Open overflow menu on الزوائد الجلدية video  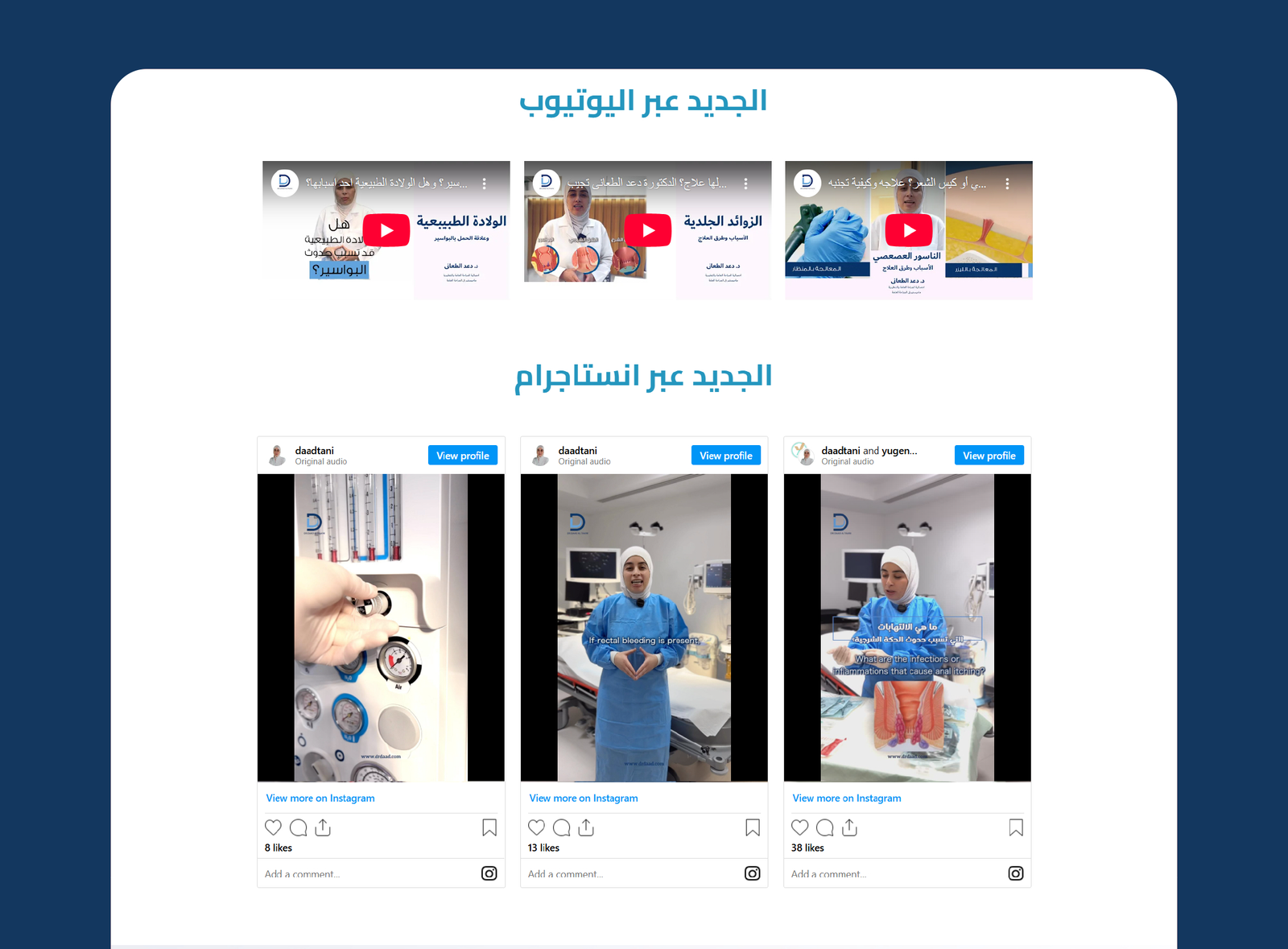(745, 184)
